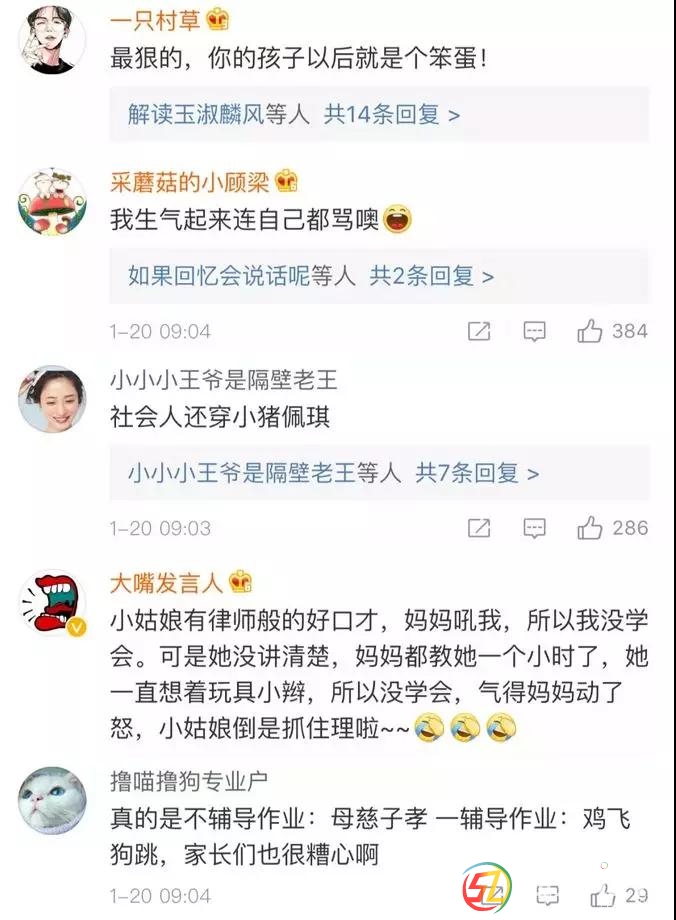Open 大嘴发言人's profile
This screenshot has height=920, width=676.
(x=169, y=581)
